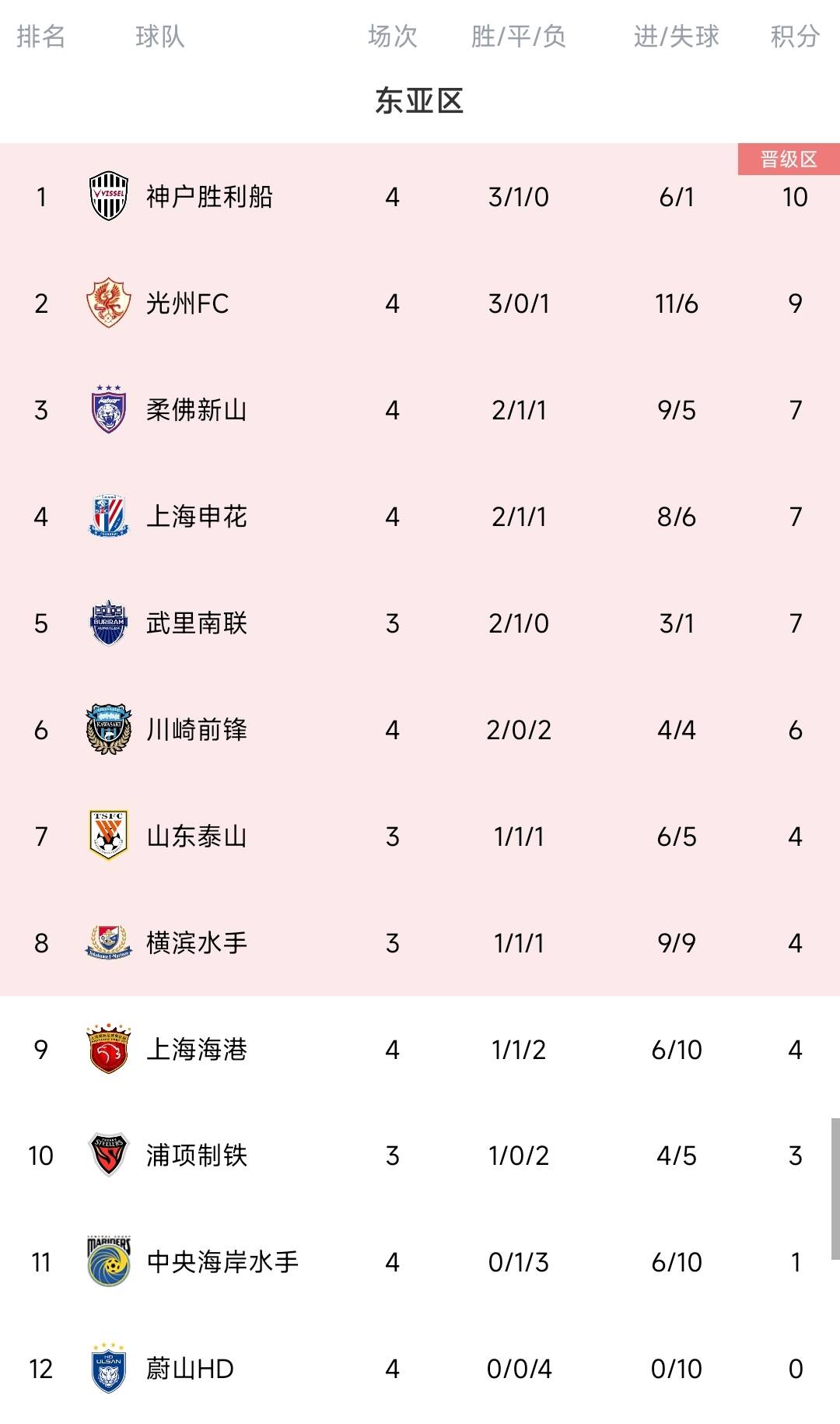Click the Shanghai Shenhua team logo
The width and height of the screenshot is (840, 1424).
[x=107, y=517]
